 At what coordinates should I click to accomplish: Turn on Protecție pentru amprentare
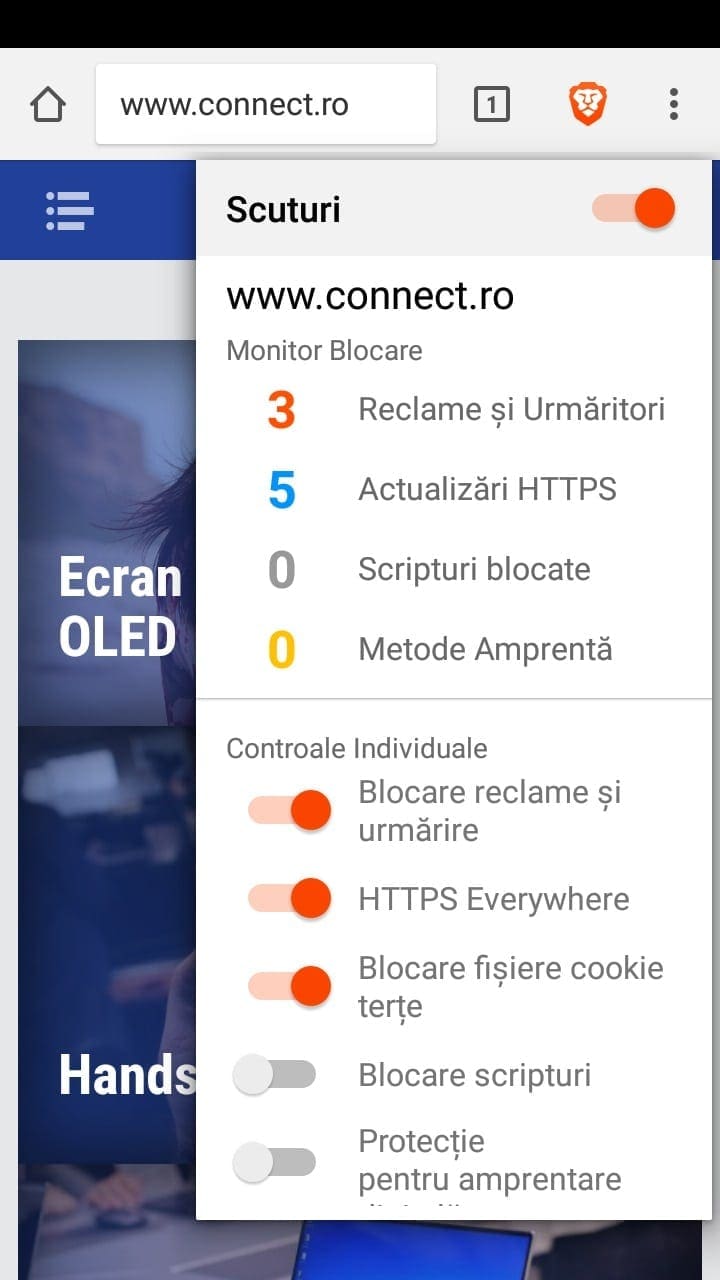[x=274, y=1162]
